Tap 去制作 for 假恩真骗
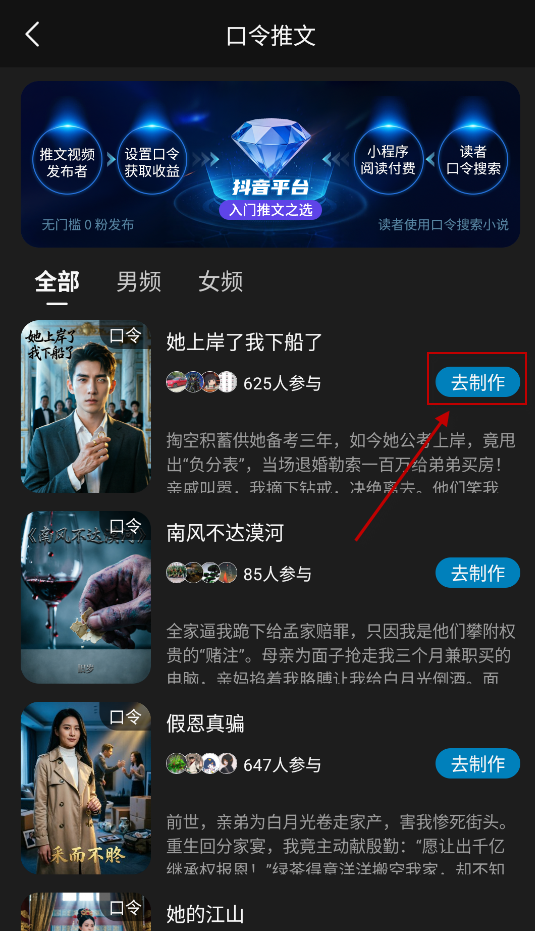535x931 pixels. coord(477,764)
